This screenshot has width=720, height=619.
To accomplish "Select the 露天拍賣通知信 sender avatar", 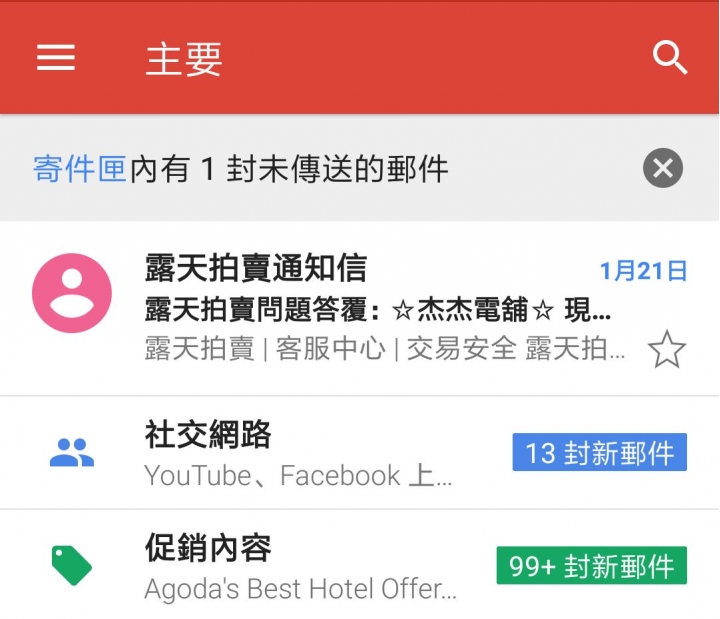I will pos(72,293).
